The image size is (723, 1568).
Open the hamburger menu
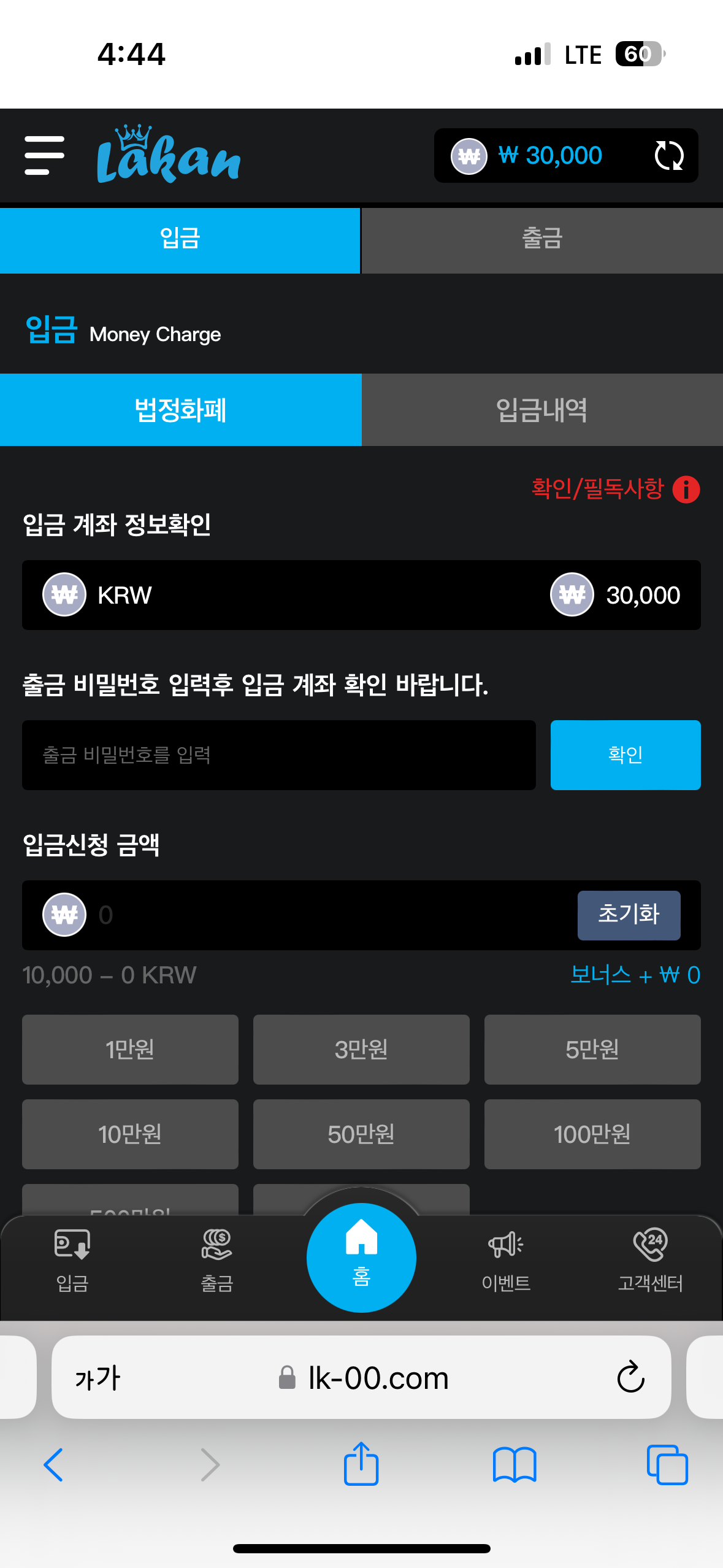point(44,155)
